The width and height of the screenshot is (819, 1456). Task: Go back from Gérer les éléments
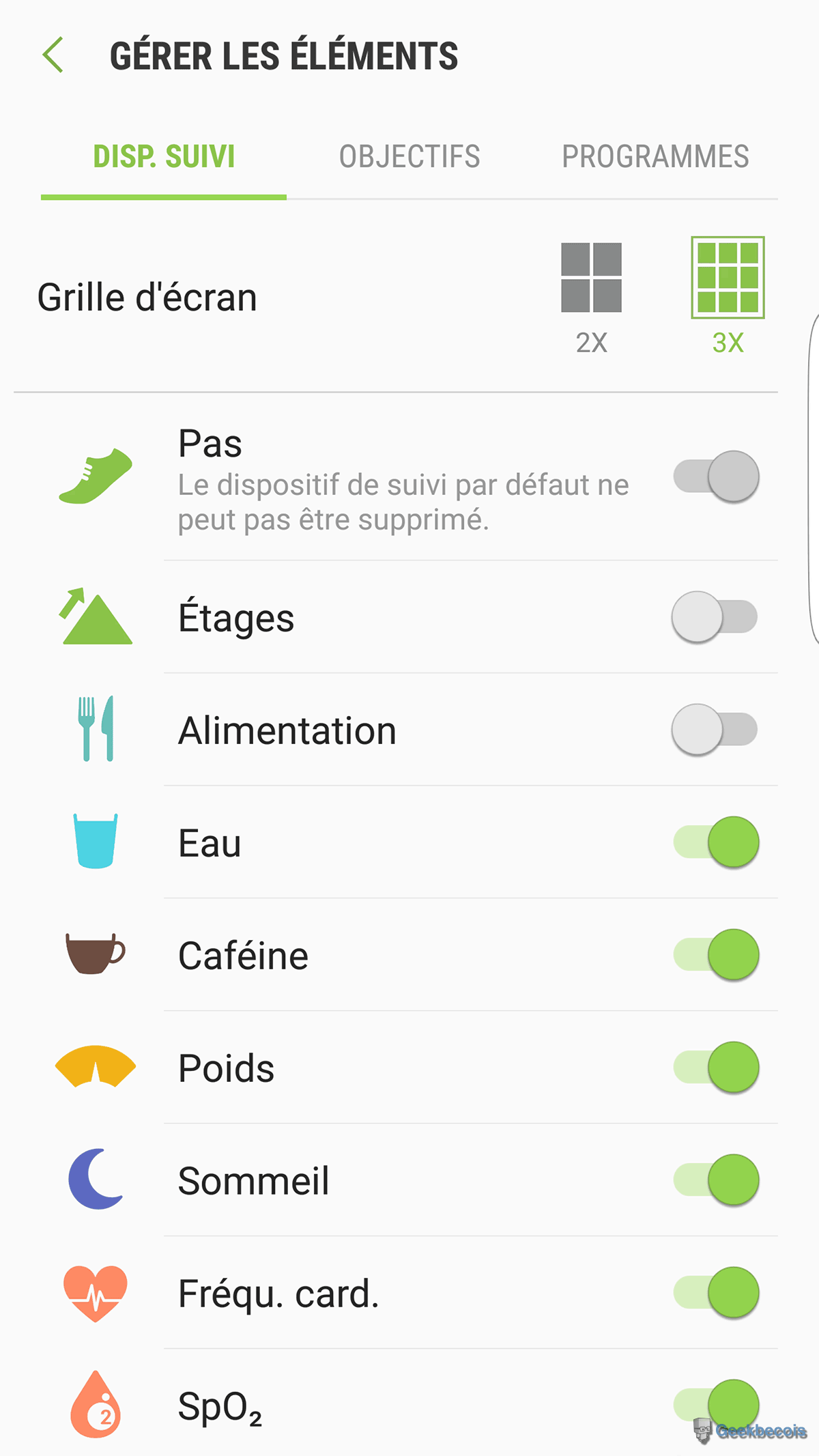click(53, 55)
